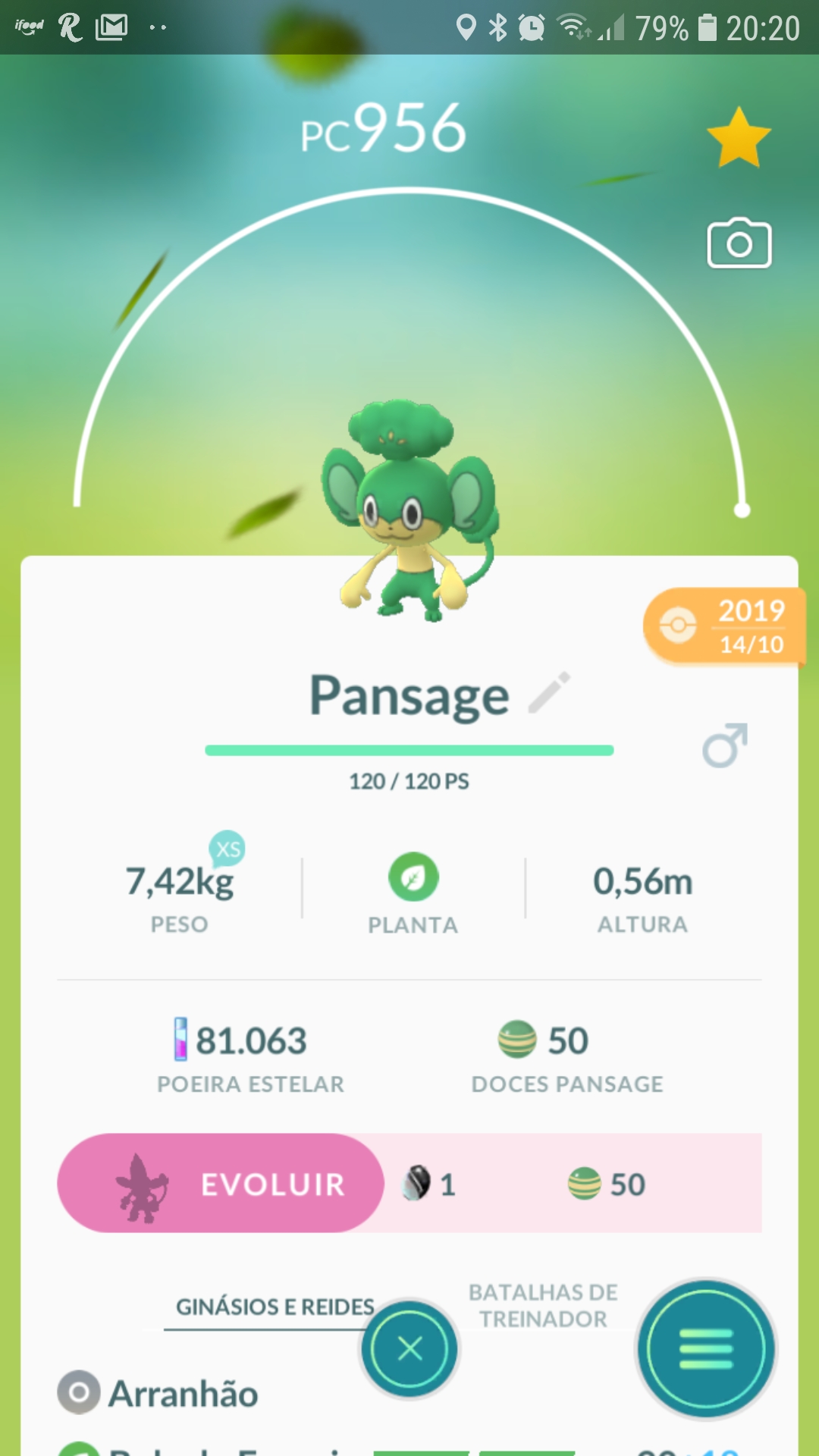Viewport: 819px width, 1456px height.
Task: Open the round menu button with three lines
Action: pyautogui.click(x=706, y=1348)
